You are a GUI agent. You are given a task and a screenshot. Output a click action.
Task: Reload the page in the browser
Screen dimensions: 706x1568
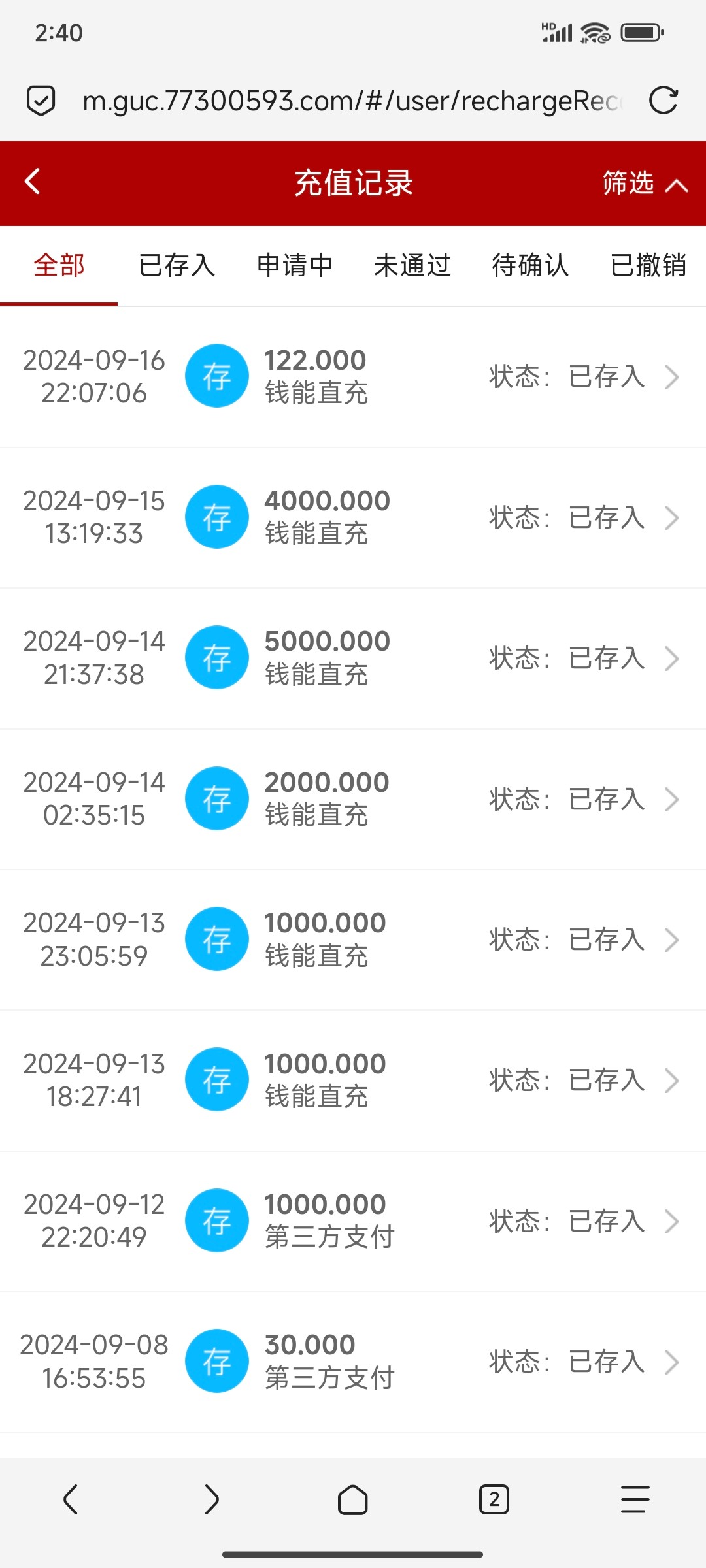663,101
